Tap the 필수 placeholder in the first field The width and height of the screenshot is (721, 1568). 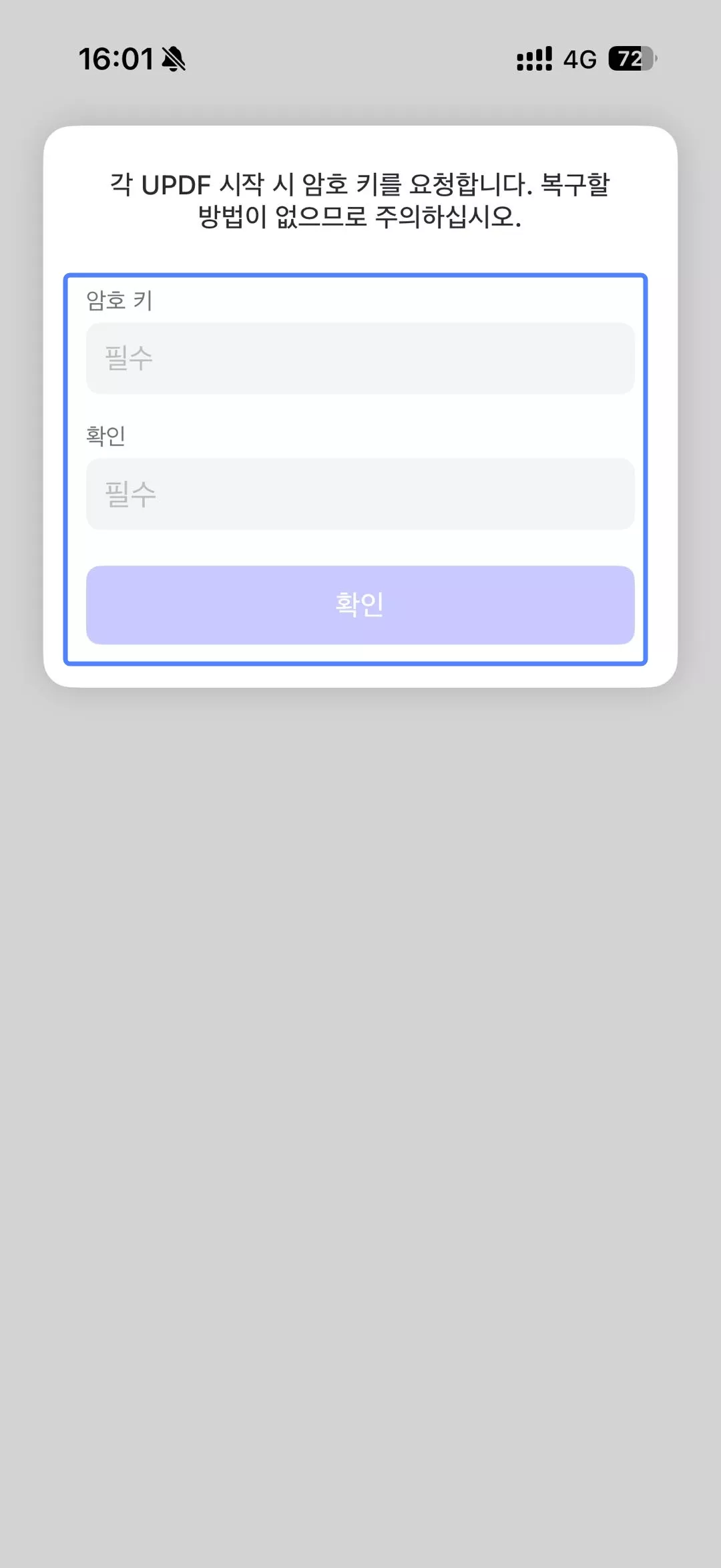128,358
